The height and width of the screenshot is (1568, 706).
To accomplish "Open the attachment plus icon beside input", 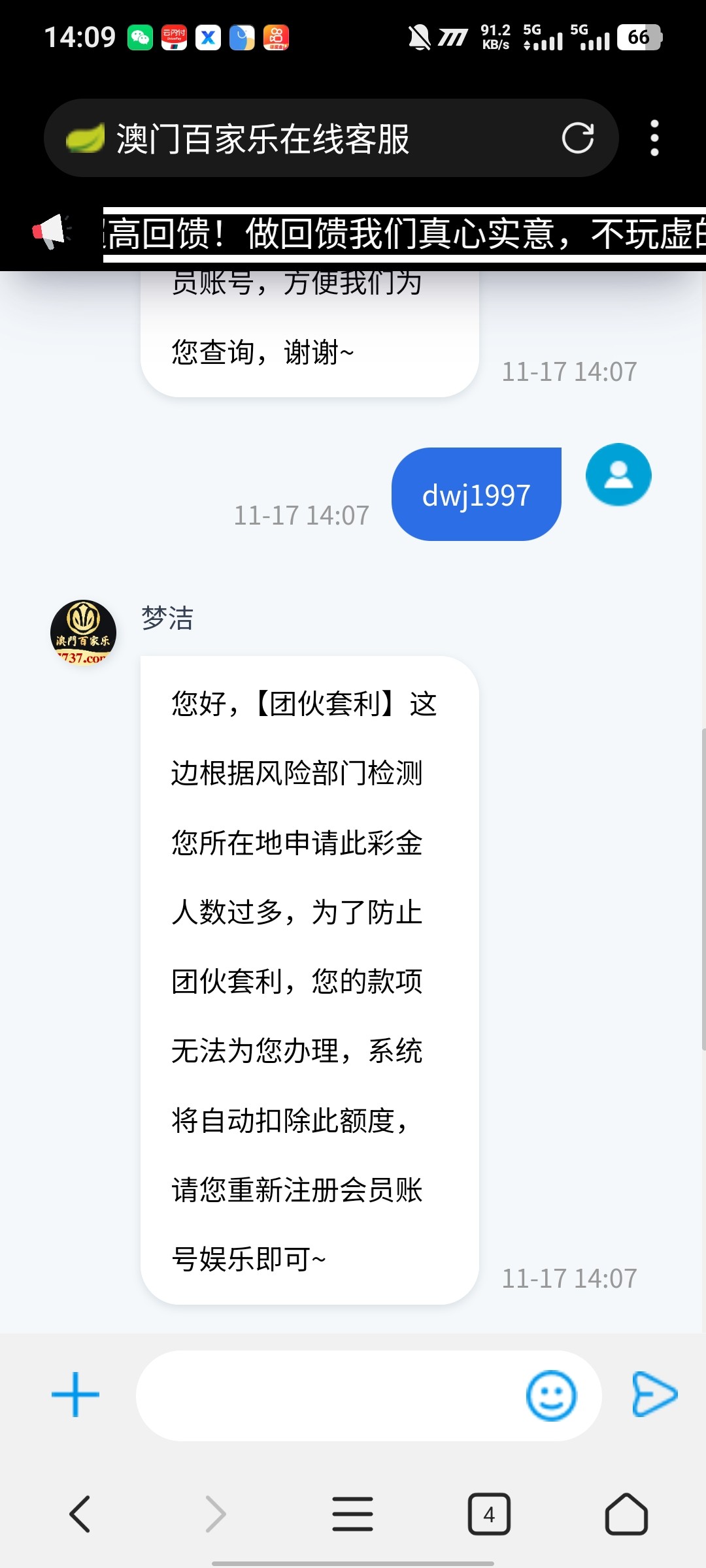I will pyautogui.click(x=74, y=1394).
